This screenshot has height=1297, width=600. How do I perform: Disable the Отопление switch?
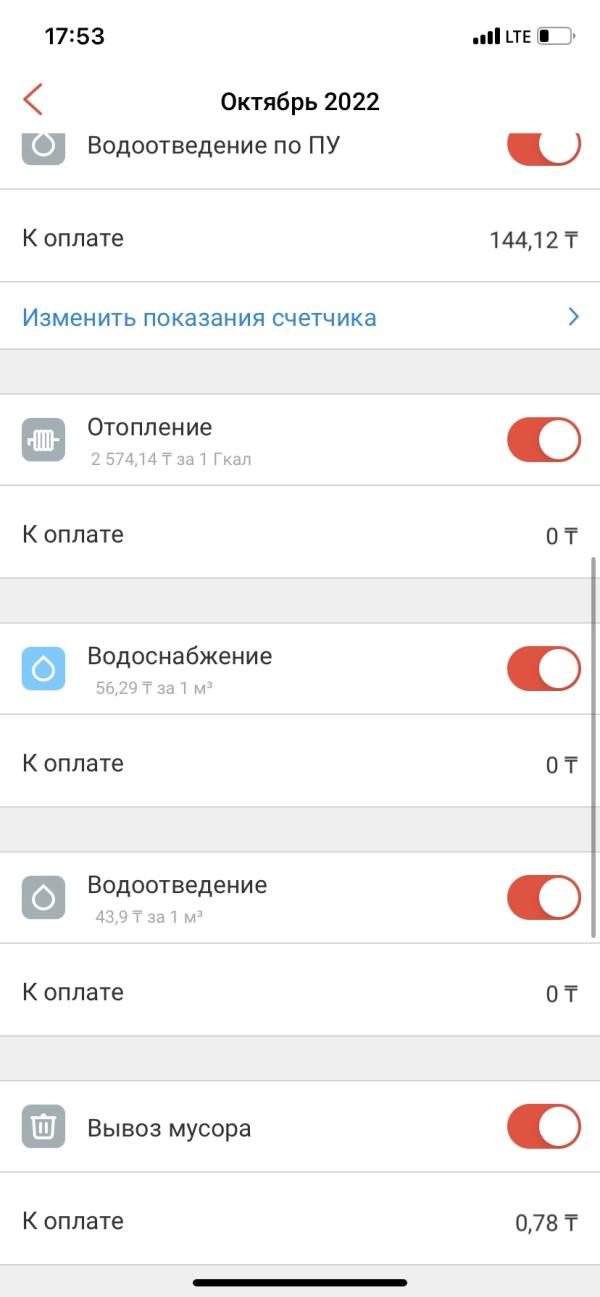544,440
